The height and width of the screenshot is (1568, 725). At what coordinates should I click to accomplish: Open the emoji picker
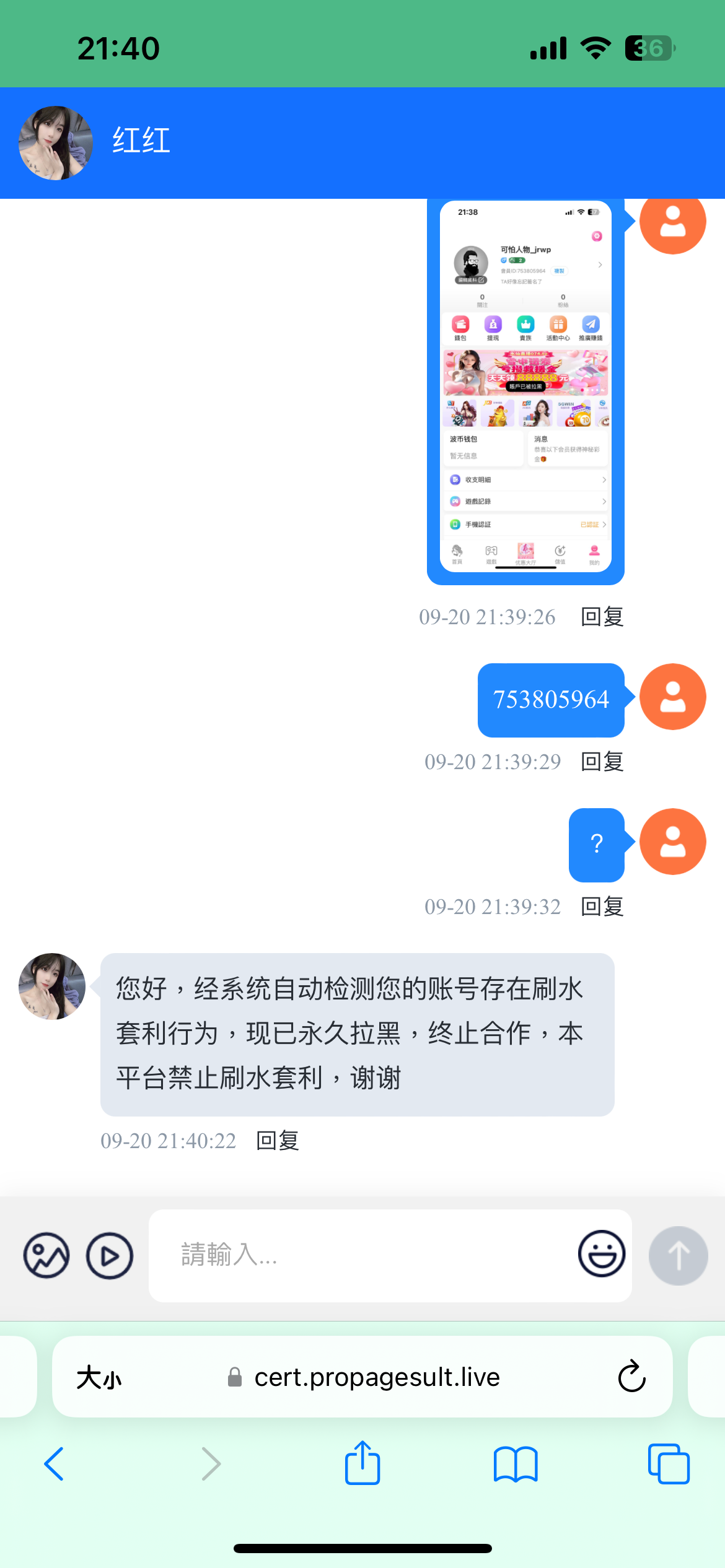(x=601, y=1254)
